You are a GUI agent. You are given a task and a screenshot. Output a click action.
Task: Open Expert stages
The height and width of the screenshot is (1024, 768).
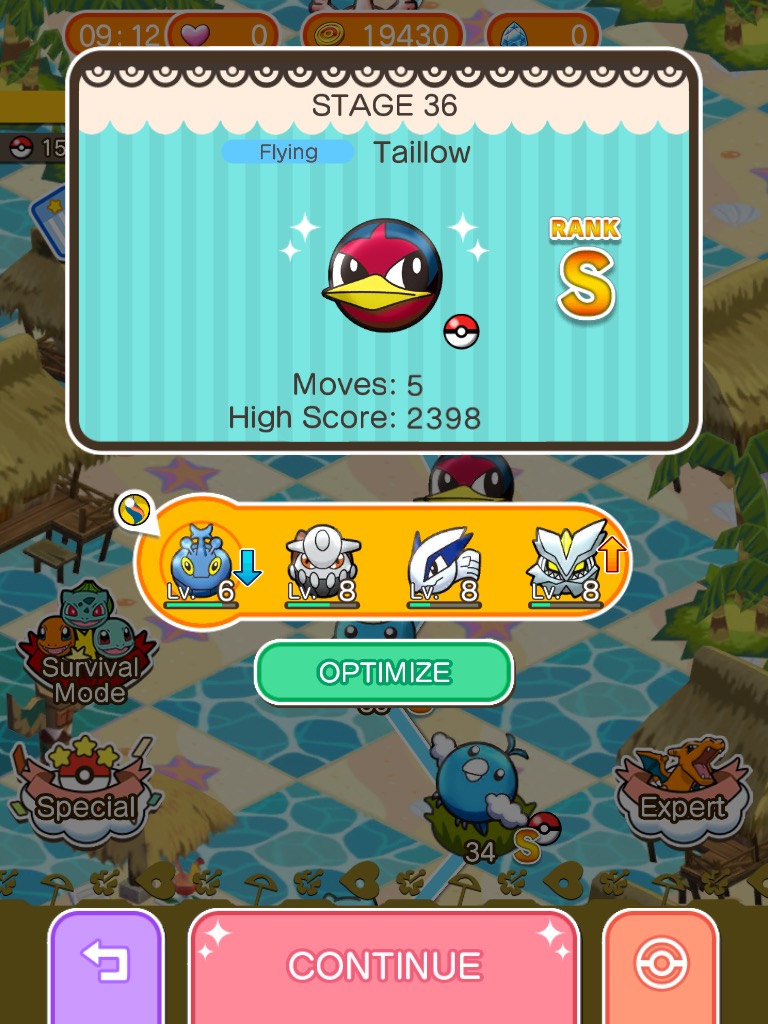pos(683,790)
